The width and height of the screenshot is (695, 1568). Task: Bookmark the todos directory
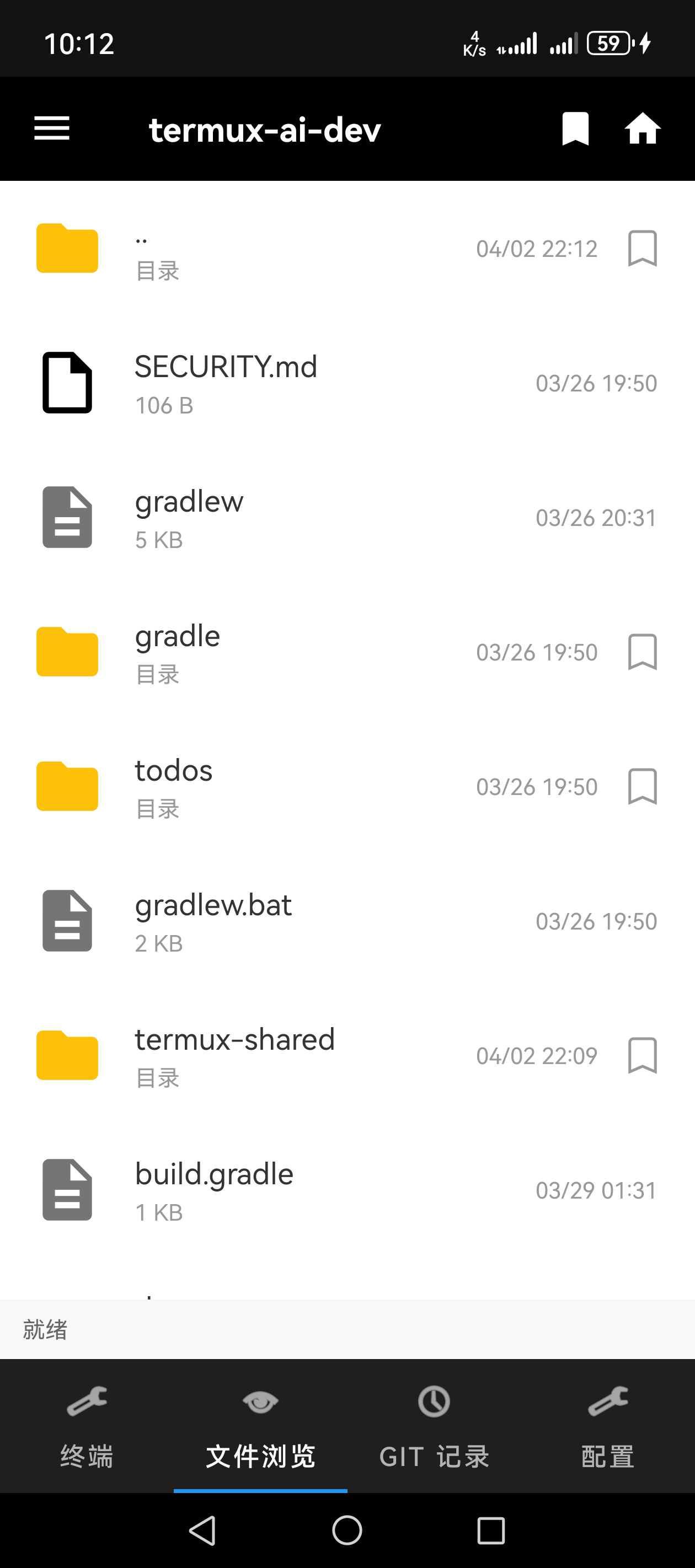pos(643,786)
